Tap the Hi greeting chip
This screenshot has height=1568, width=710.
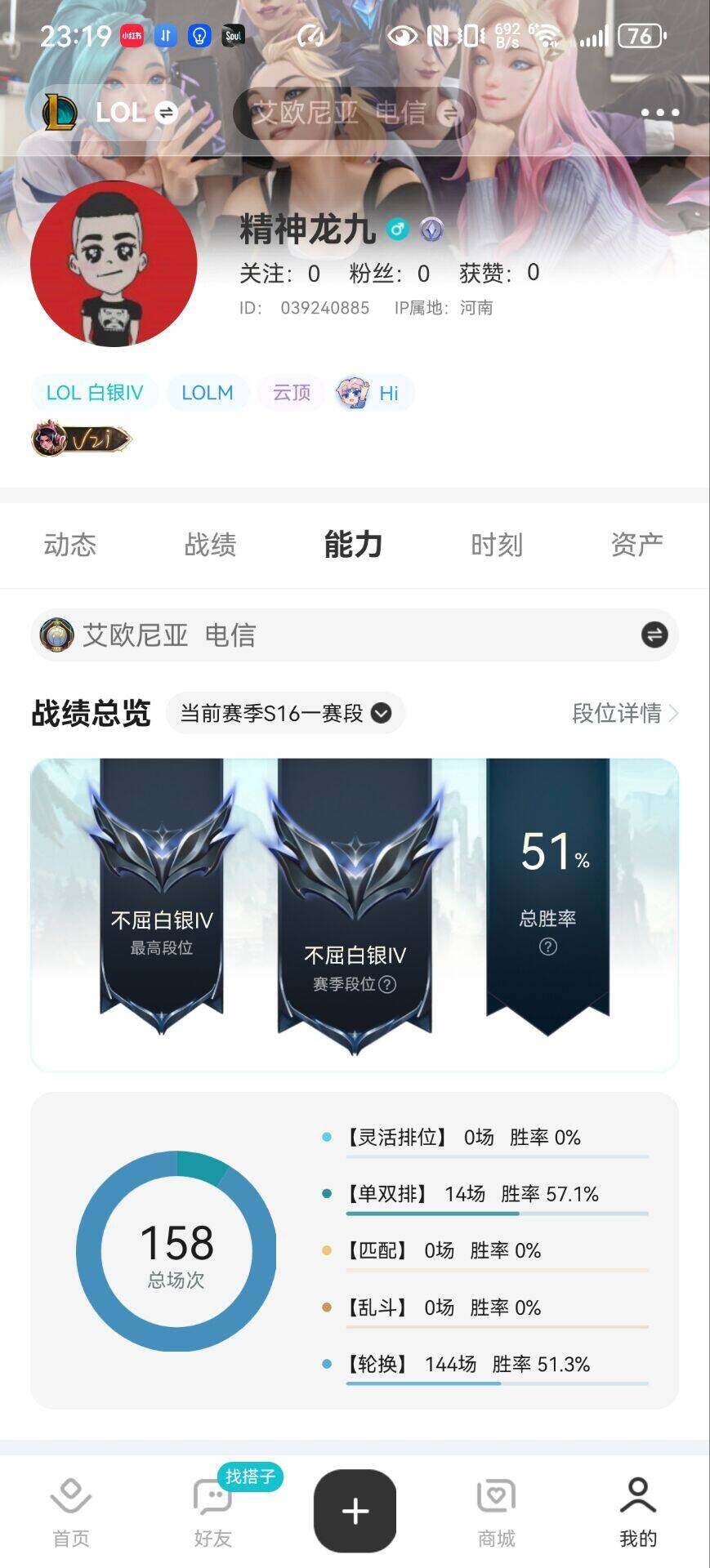374,393
